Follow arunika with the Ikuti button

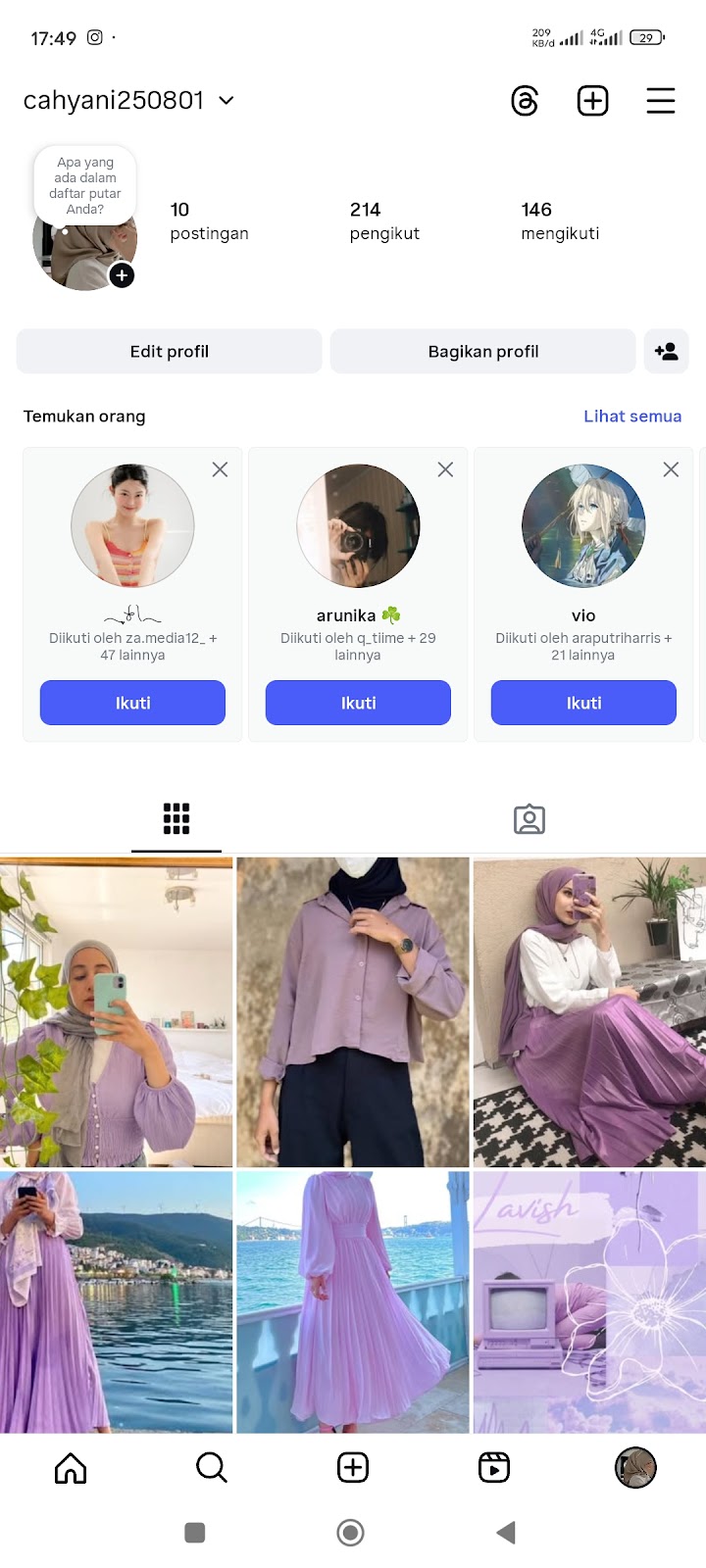pos(358,703)
